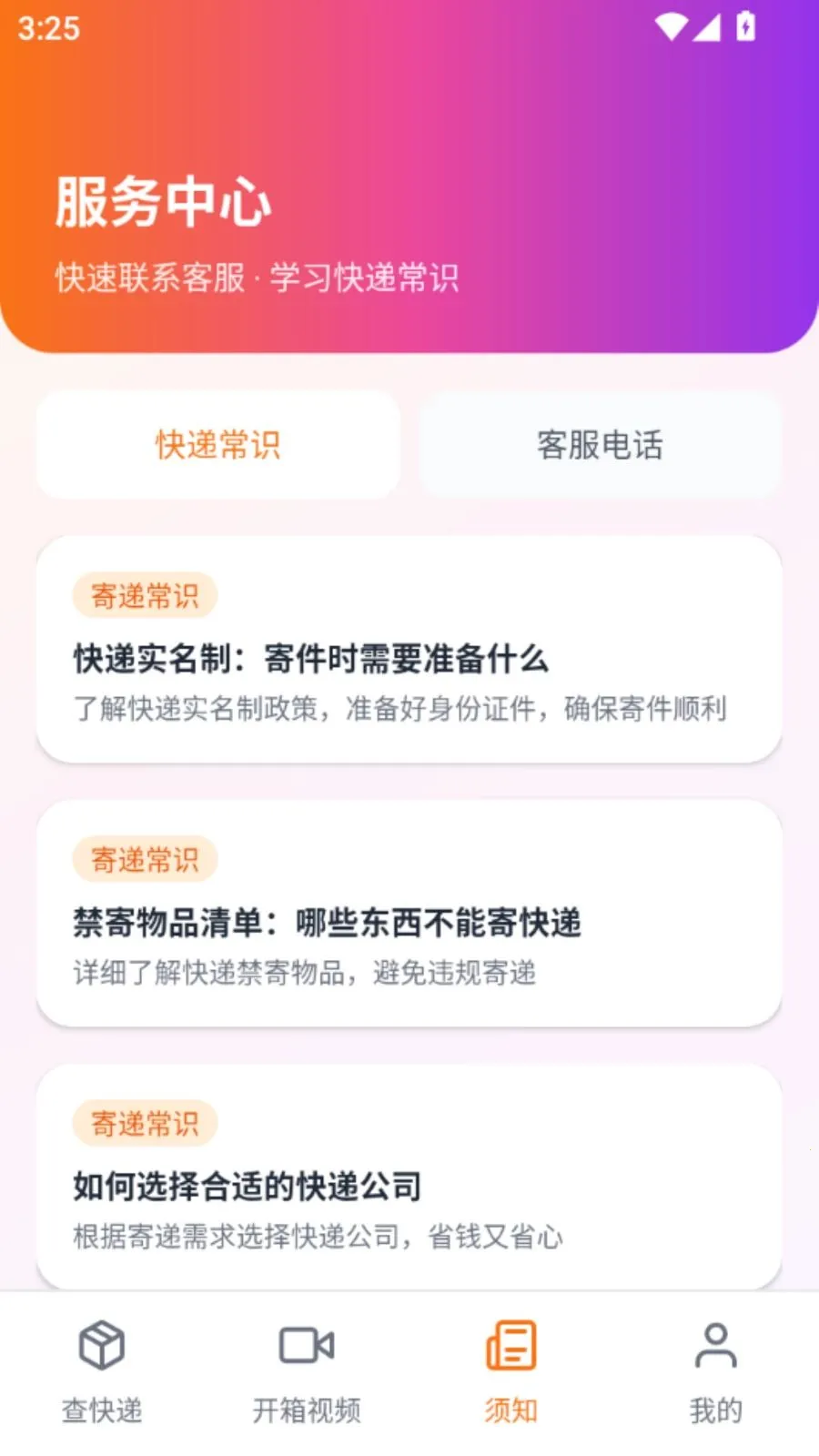Open the 如何选择合适的快递公司 article card
819x1456 pixels.
[409, 1178]
